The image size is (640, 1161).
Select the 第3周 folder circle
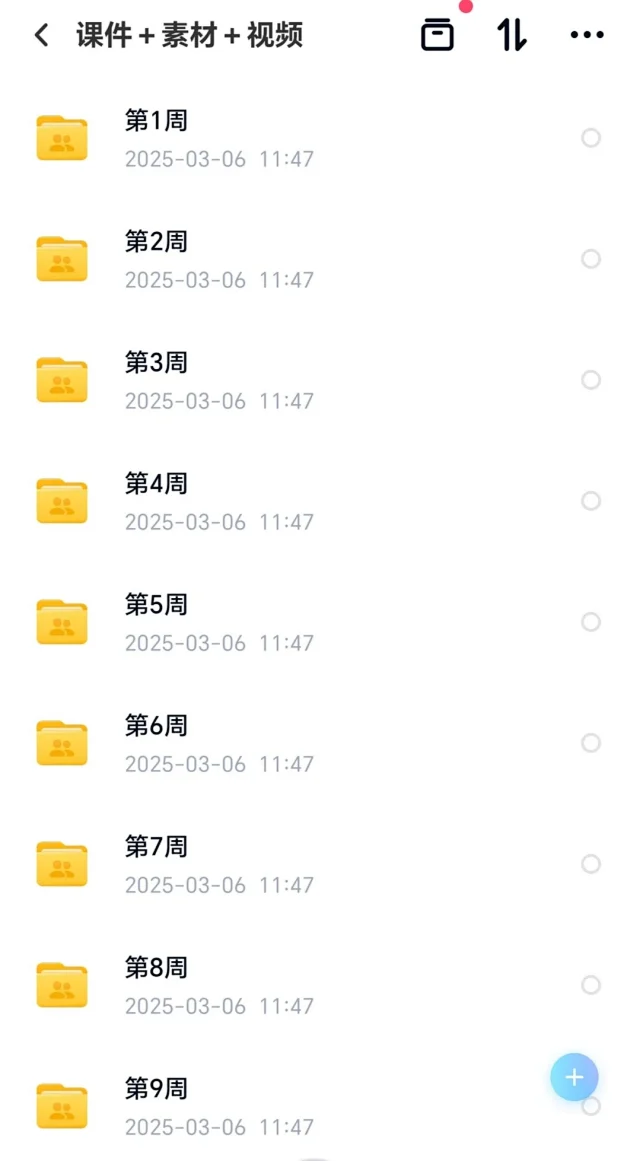coord(591,380)
